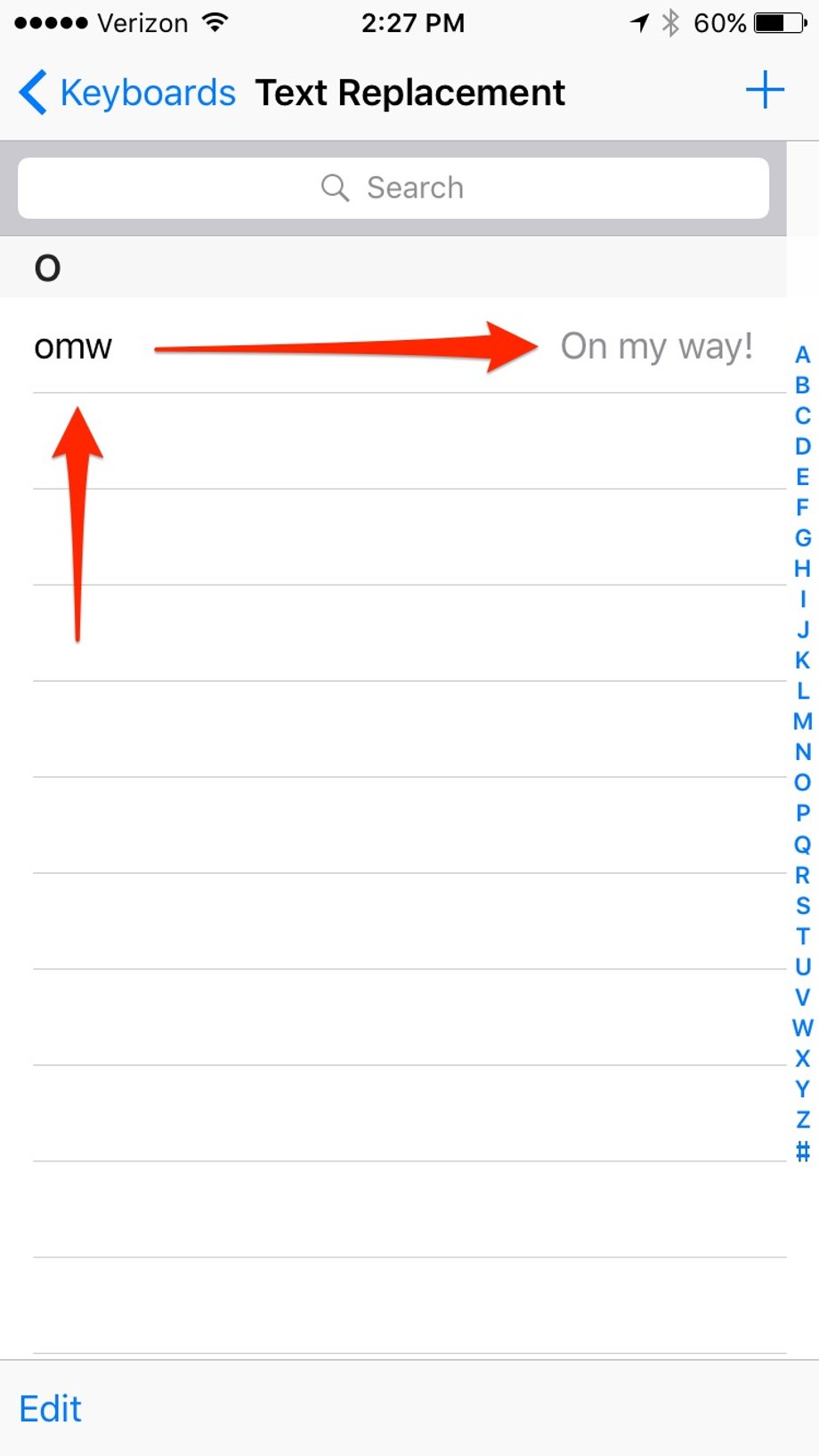Jump to letter Z in index
Image resolution: width=819 pixels, height=1456 pixels.
pos(802,1120)
